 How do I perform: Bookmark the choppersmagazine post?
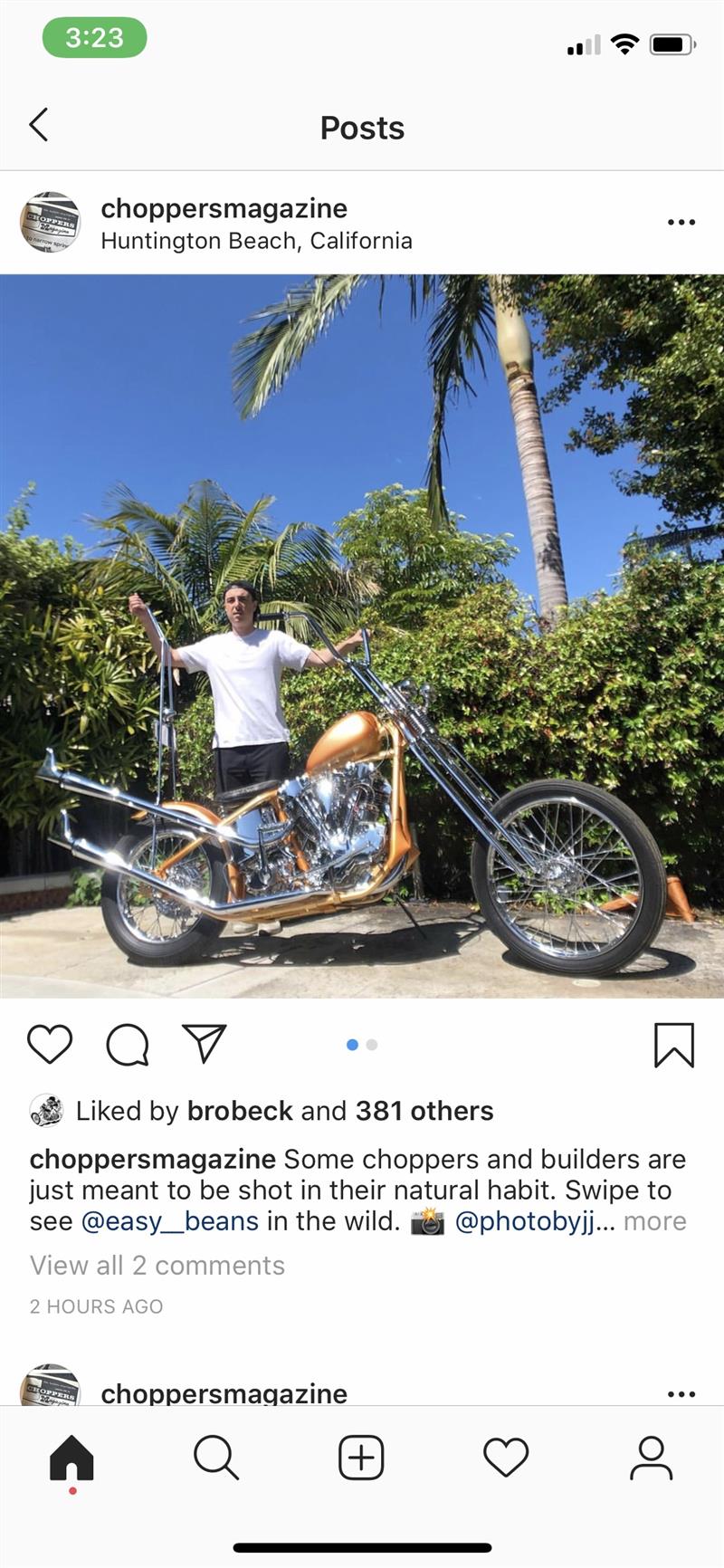673,1045
